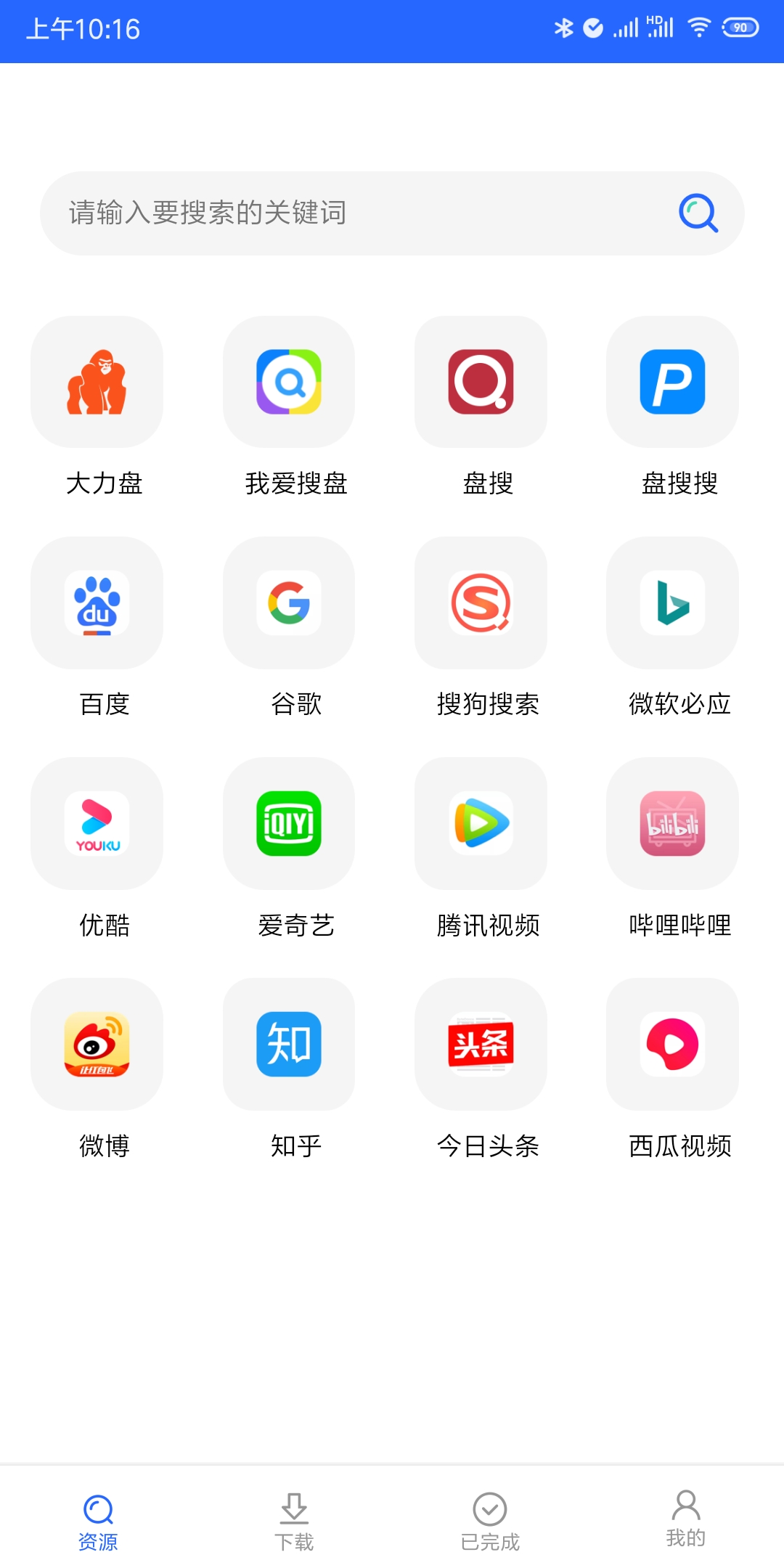Switch to the 我的 tab
The width and height of the screenshot is (784, 1568).
coord(686,1519)
